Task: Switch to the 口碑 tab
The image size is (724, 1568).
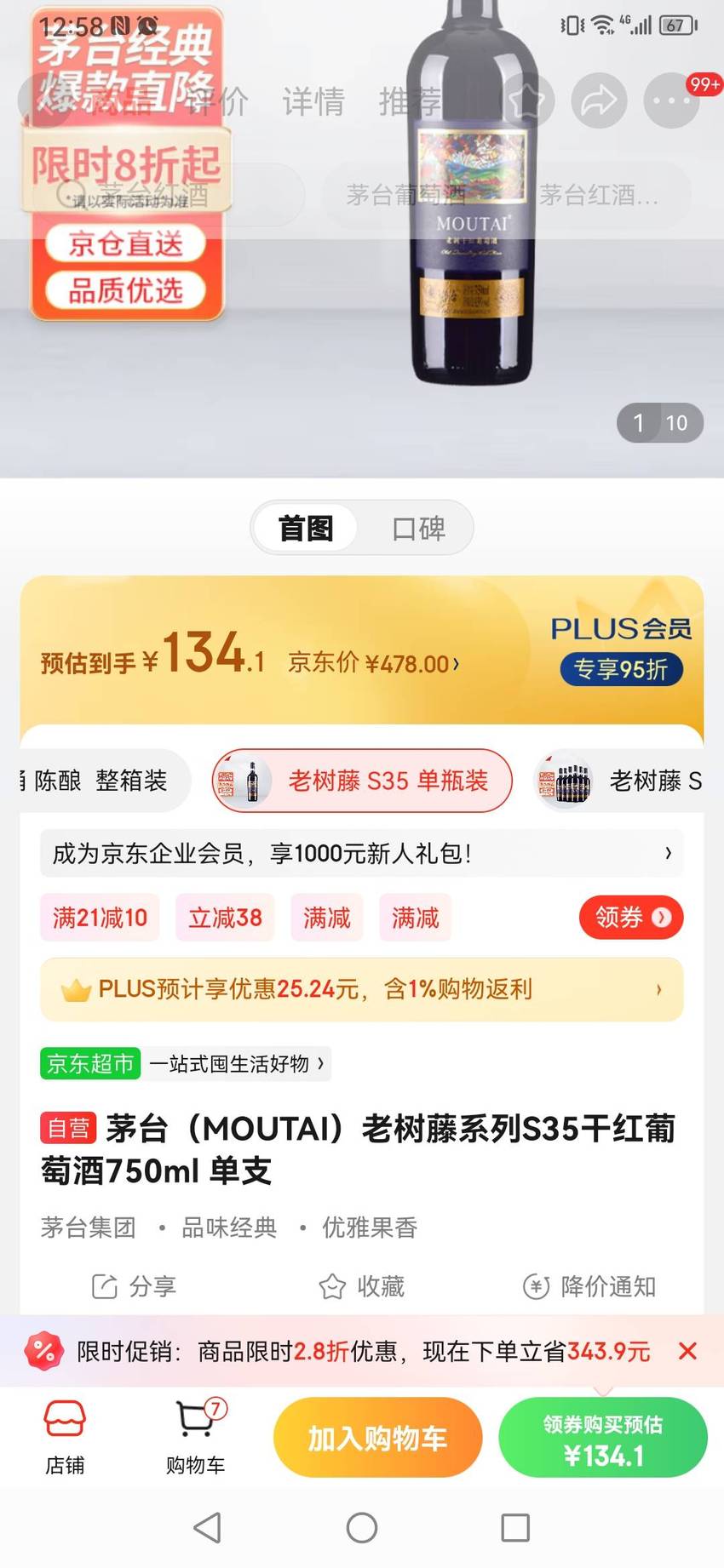Action: pos(418,529)
